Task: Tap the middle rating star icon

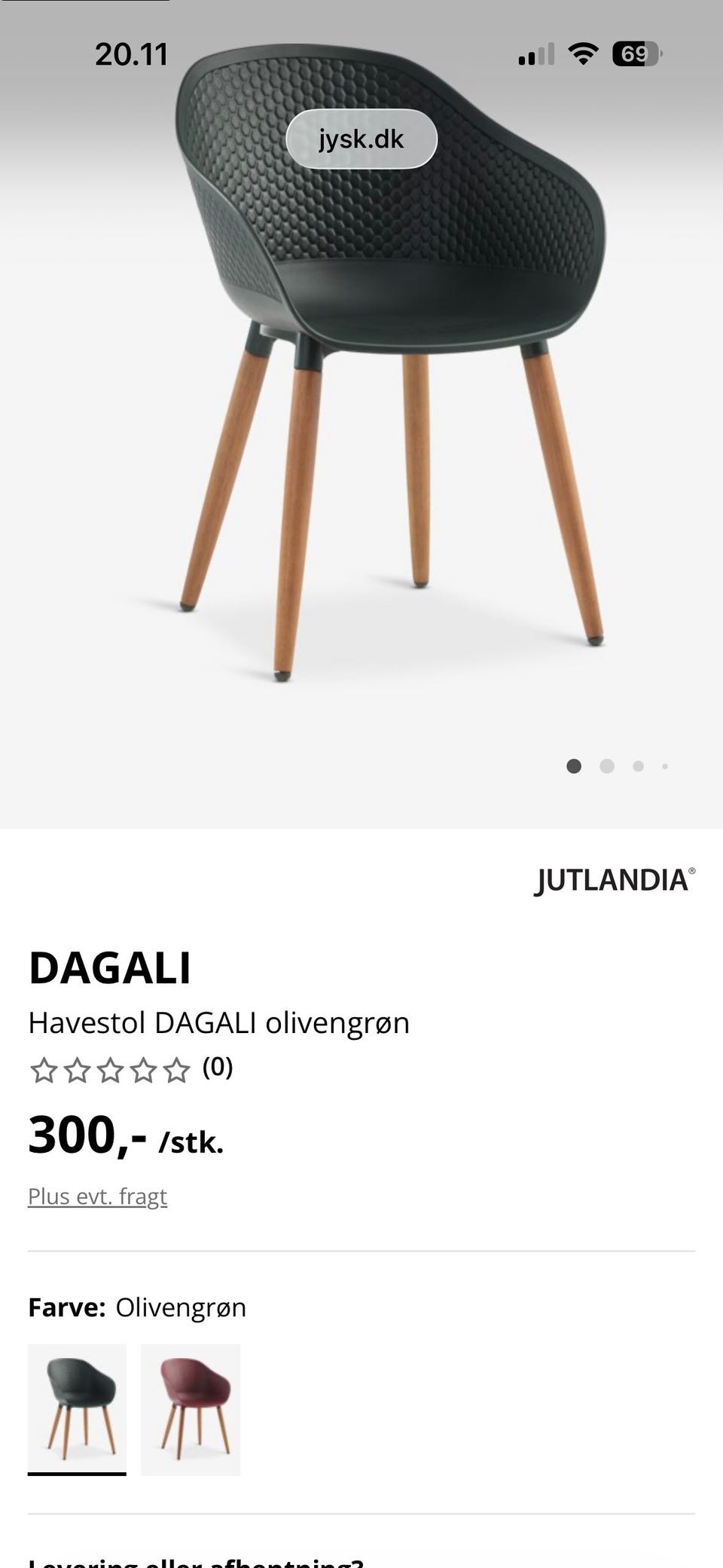Action: coord(111,1068)
